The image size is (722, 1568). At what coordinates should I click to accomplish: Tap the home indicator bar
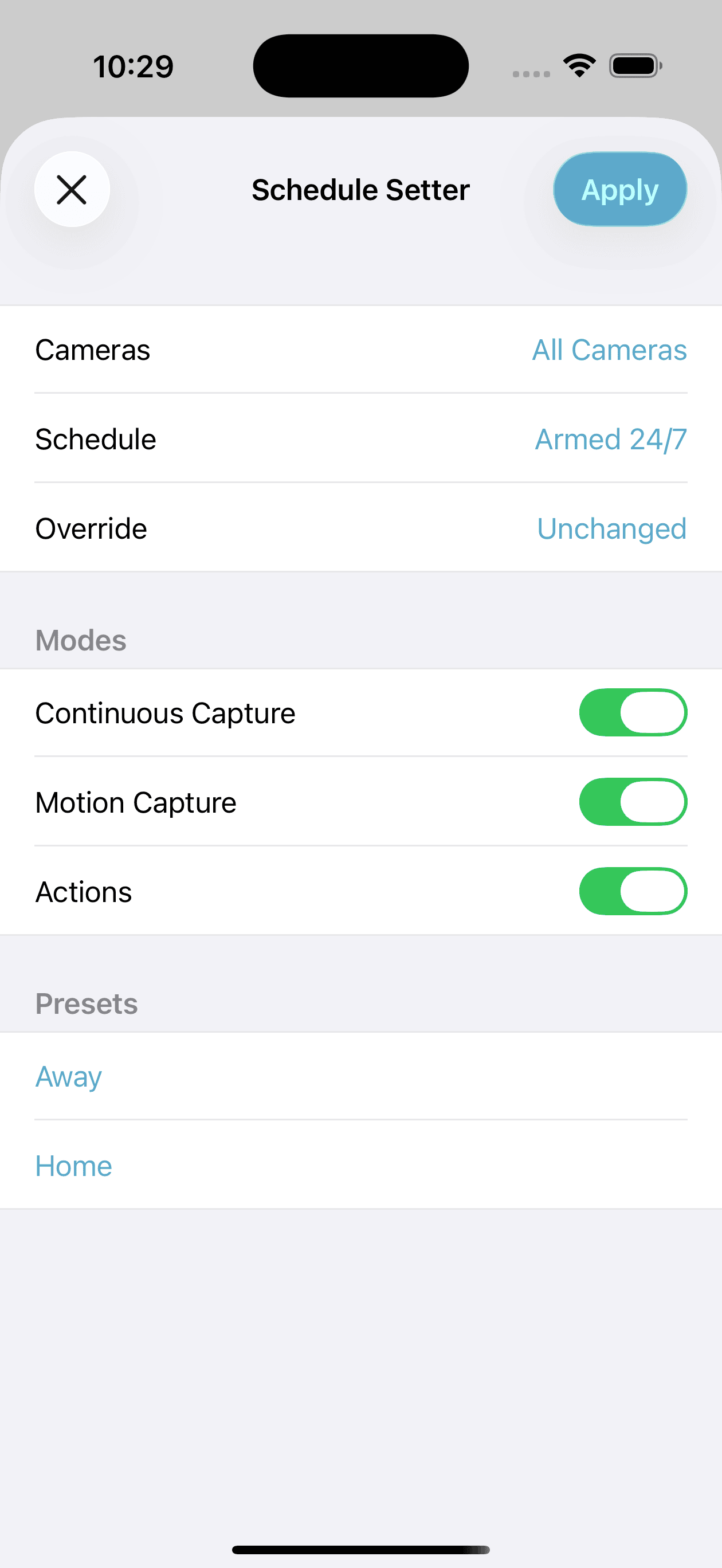coord(361,1550)
